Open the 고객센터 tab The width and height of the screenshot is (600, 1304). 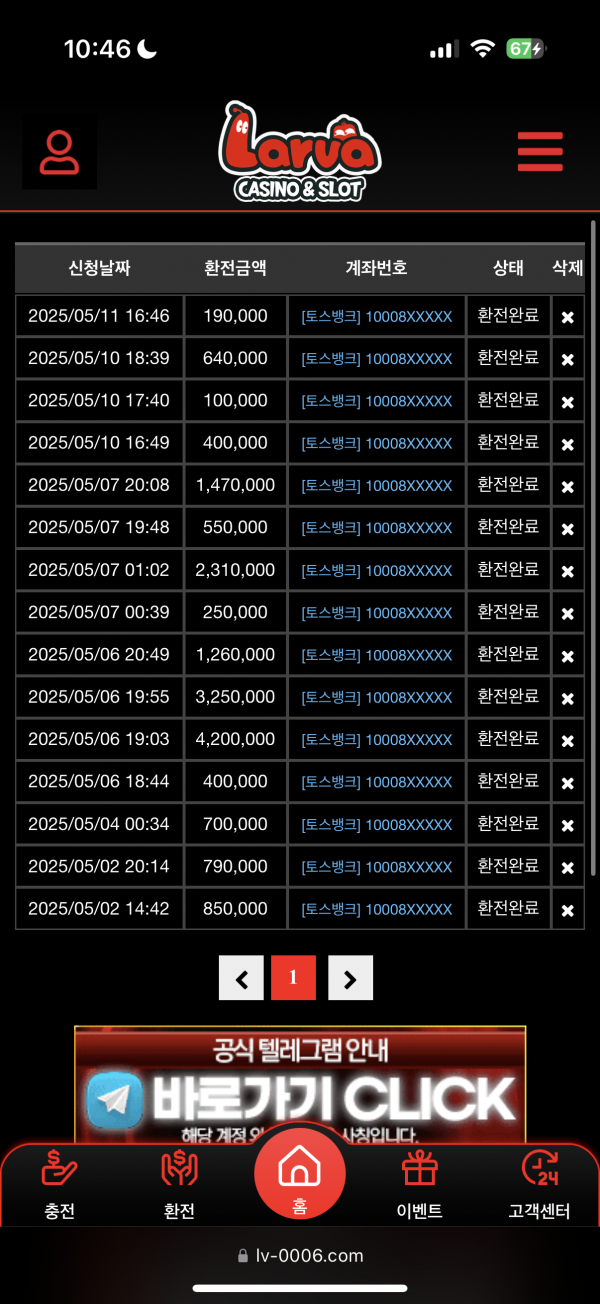(x=539, y=1185)
